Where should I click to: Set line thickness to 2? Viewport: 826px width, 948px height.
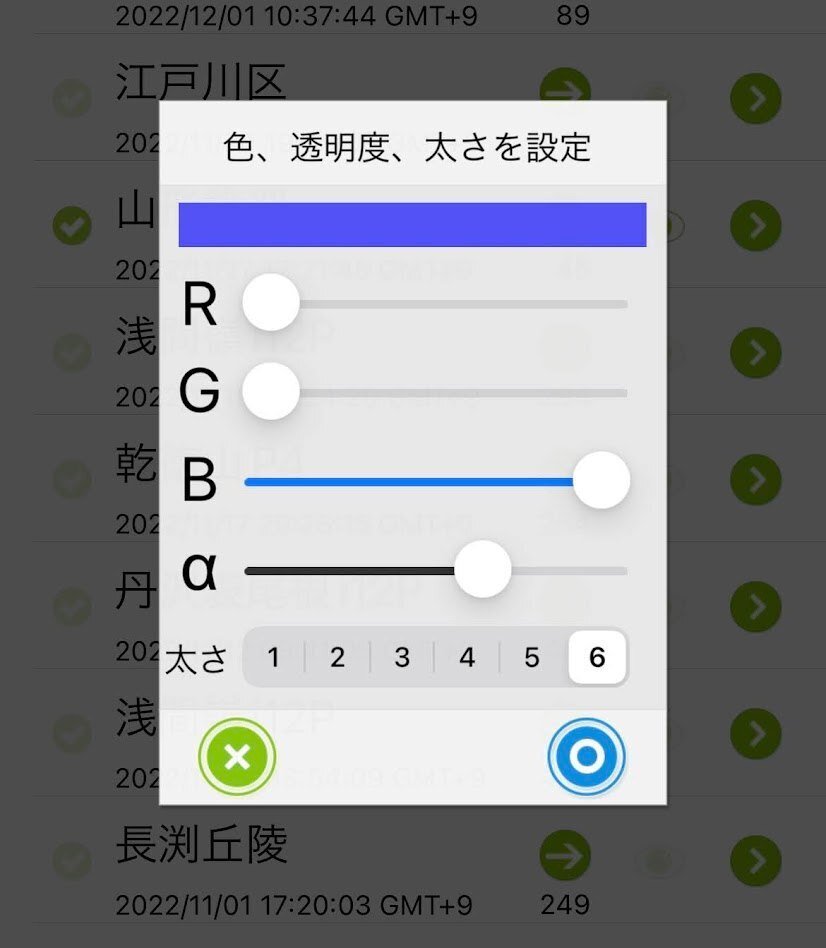tap(338, 658)
